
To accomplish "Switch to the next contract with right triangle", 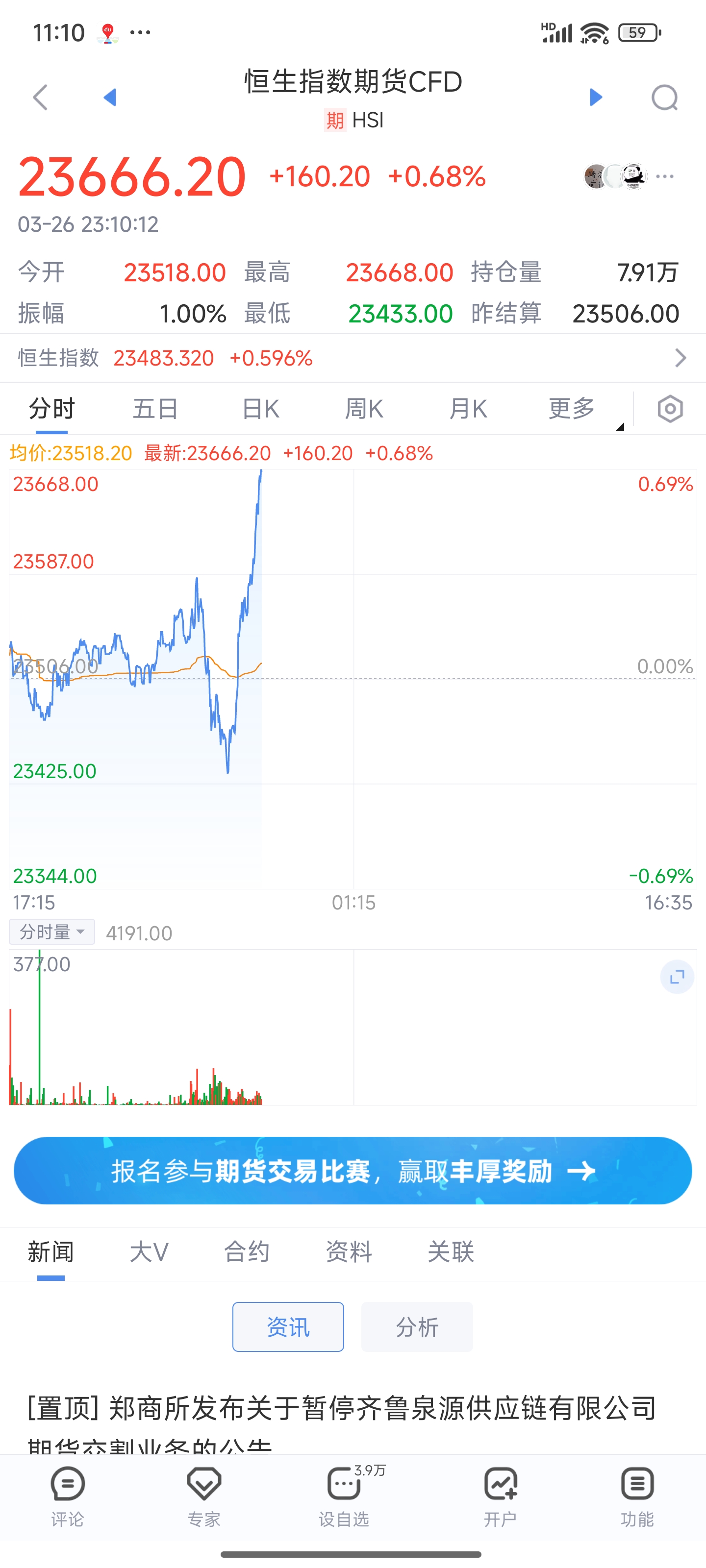I will point(596,98).
